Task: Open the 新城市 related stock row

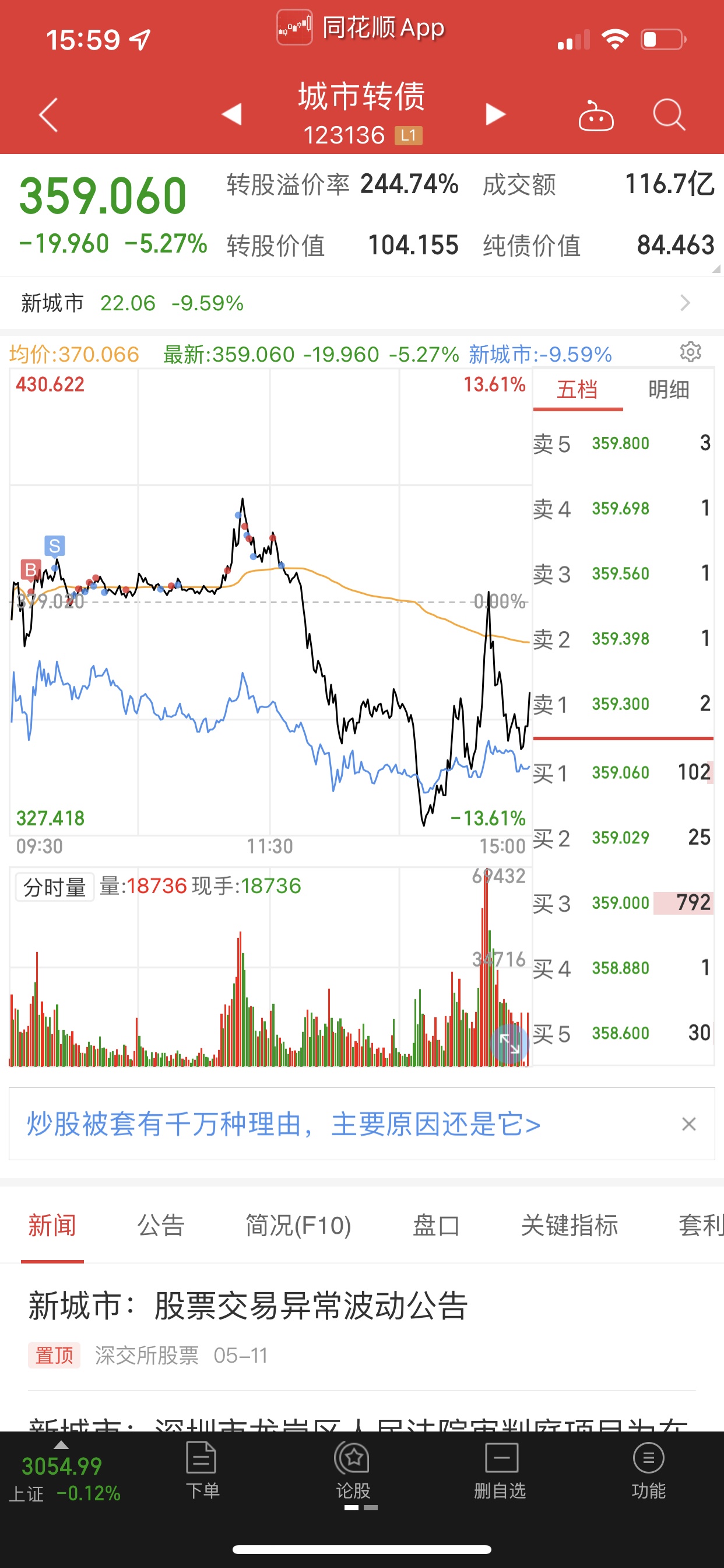Action: click(362, 303)
